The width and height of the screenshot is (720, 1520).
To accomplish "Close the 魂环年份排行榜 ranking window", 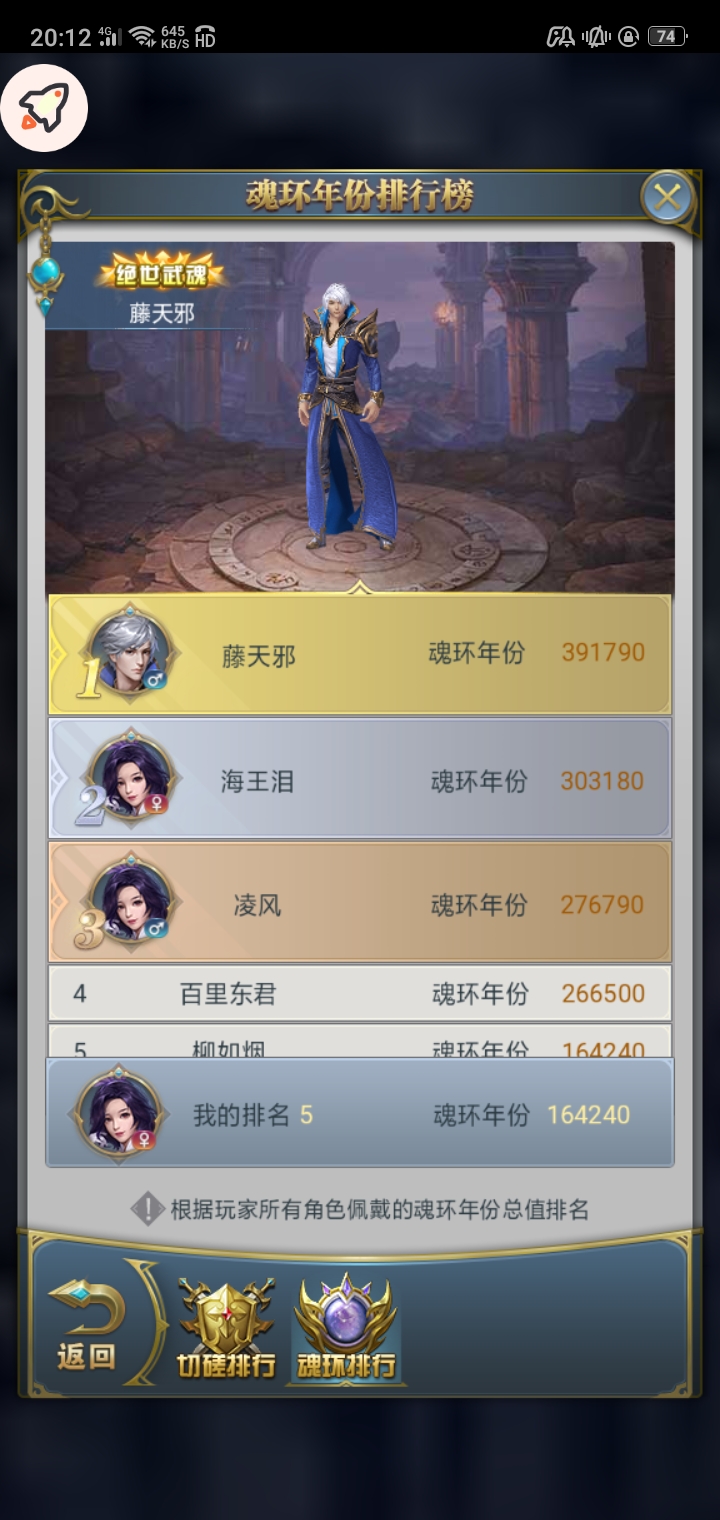I will pyautogui.click(x=666, y=197).
